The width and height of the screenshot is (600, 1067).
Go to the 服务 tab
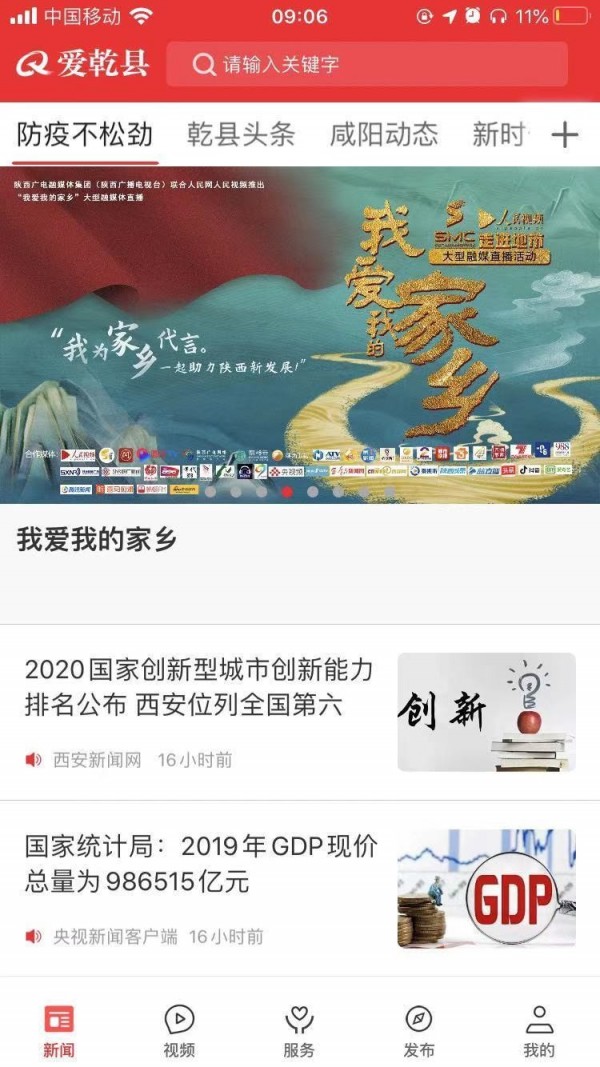click(x=299, y=1031)
